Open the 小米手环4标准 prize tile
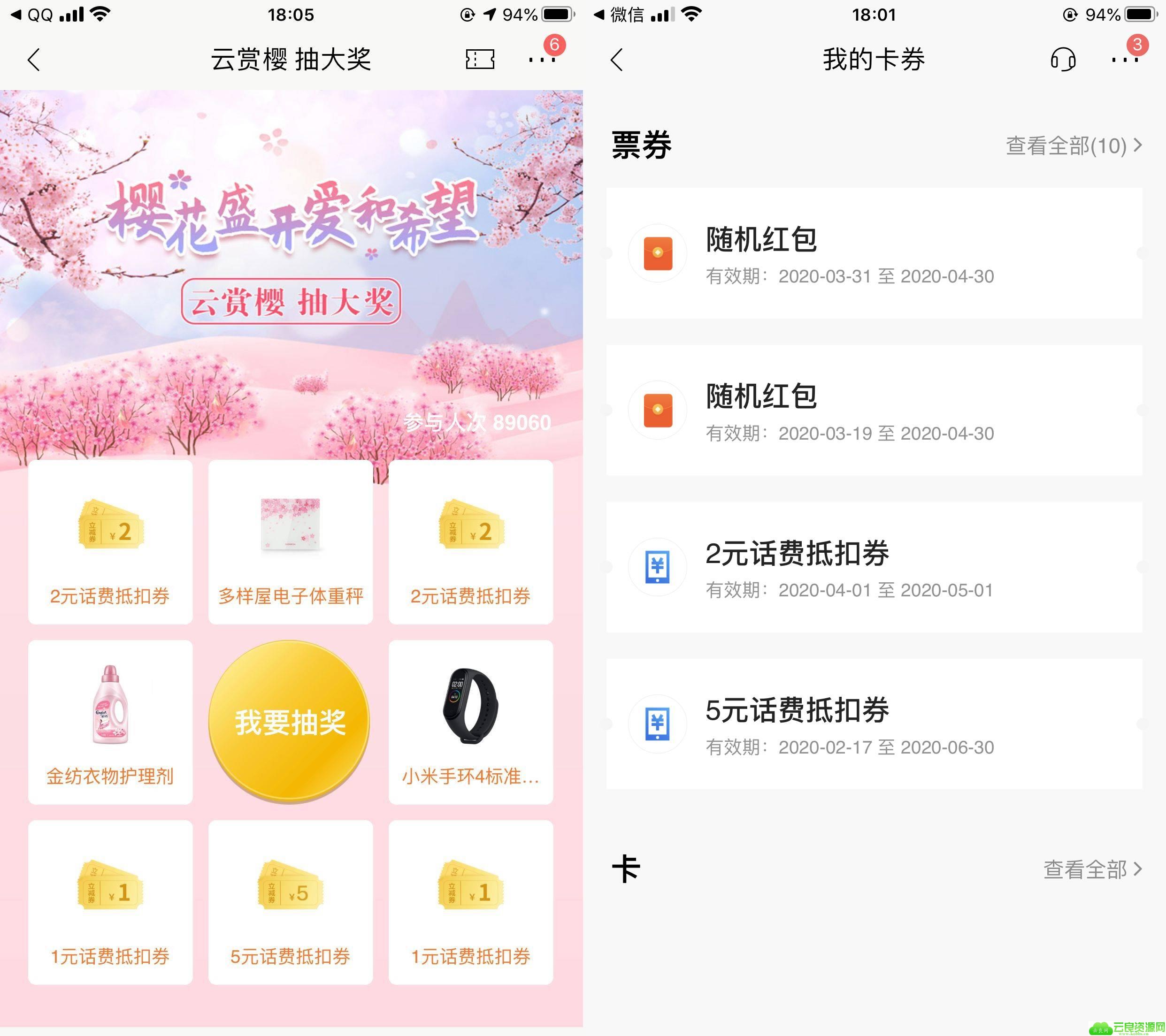The height and width of the screenshot is (1036, 1166). [x=471, y=721]
